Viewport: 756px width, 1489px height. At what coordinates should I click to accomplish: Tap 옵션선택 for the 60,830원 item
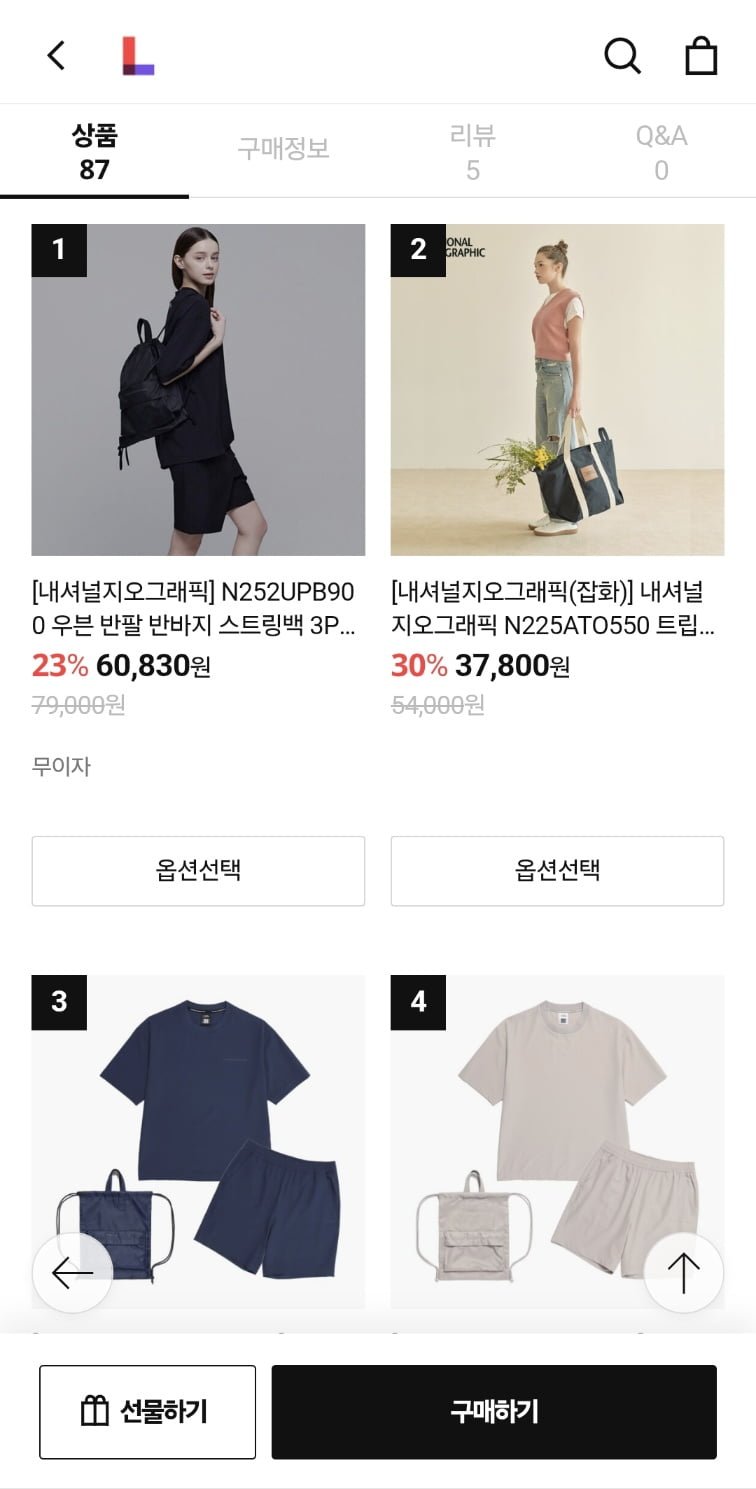point(198,871)
